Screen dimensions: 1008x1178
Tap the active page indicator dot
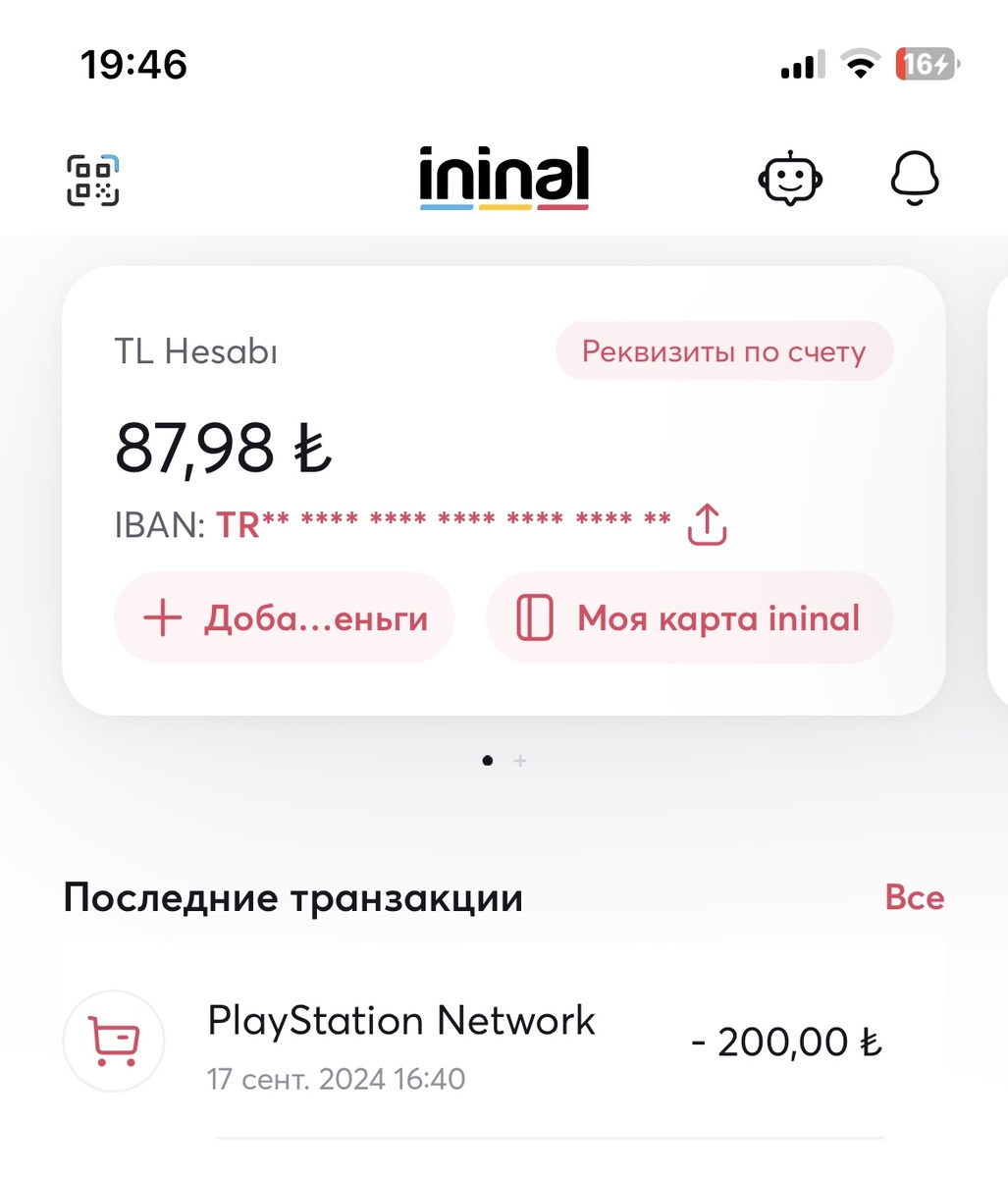point(488,760)
